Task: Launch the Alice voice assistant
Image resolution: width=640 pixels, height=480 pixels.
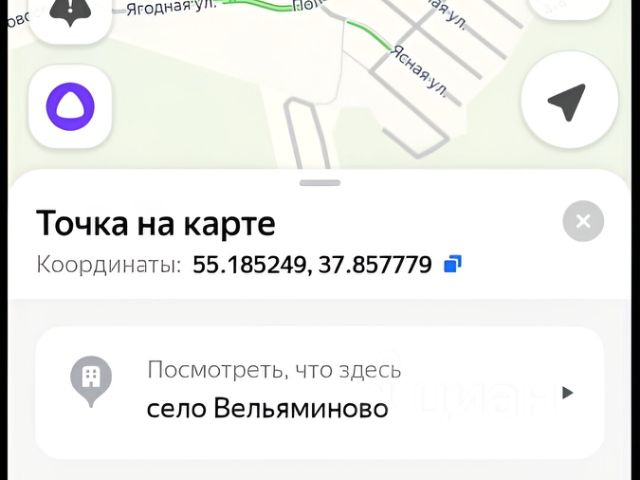Action: pyautogui.click(x=69, y=105)
